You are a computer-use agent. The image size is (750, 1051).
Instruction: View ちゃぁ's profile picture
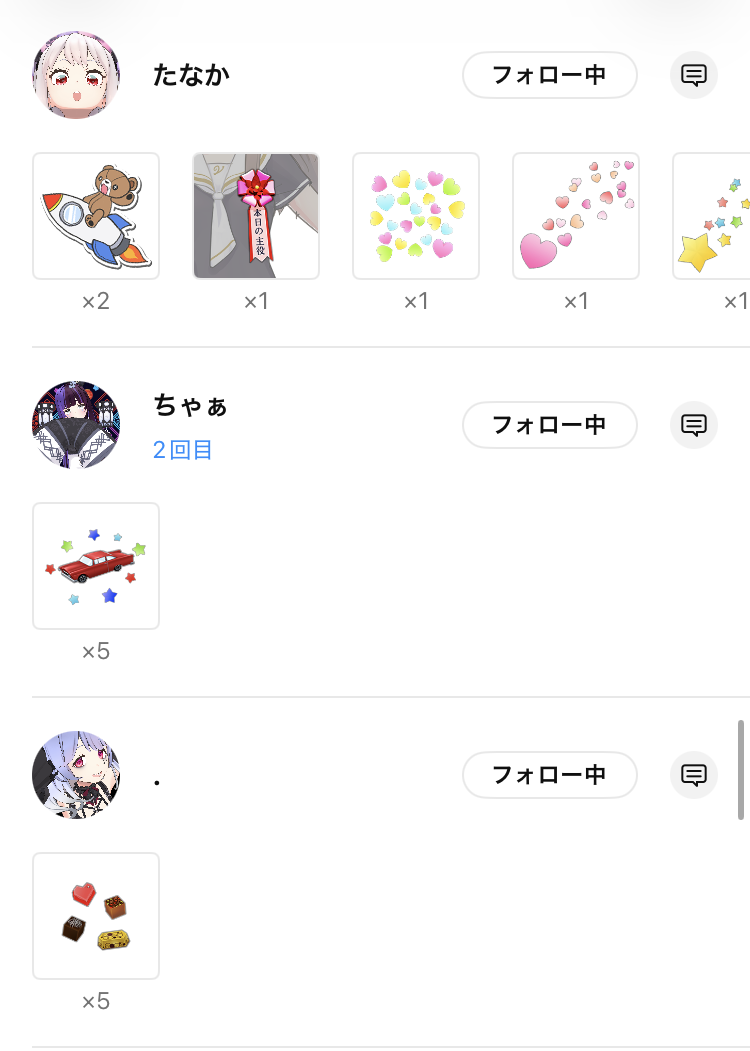(x=77, y=425)
